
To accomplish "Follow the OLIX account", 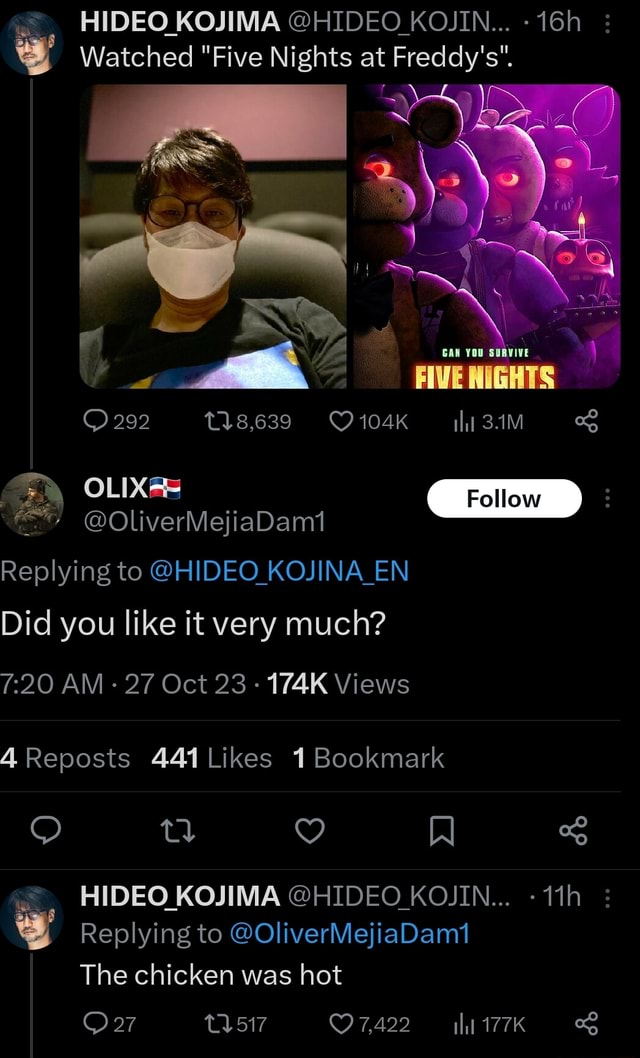I will (504, 498).
